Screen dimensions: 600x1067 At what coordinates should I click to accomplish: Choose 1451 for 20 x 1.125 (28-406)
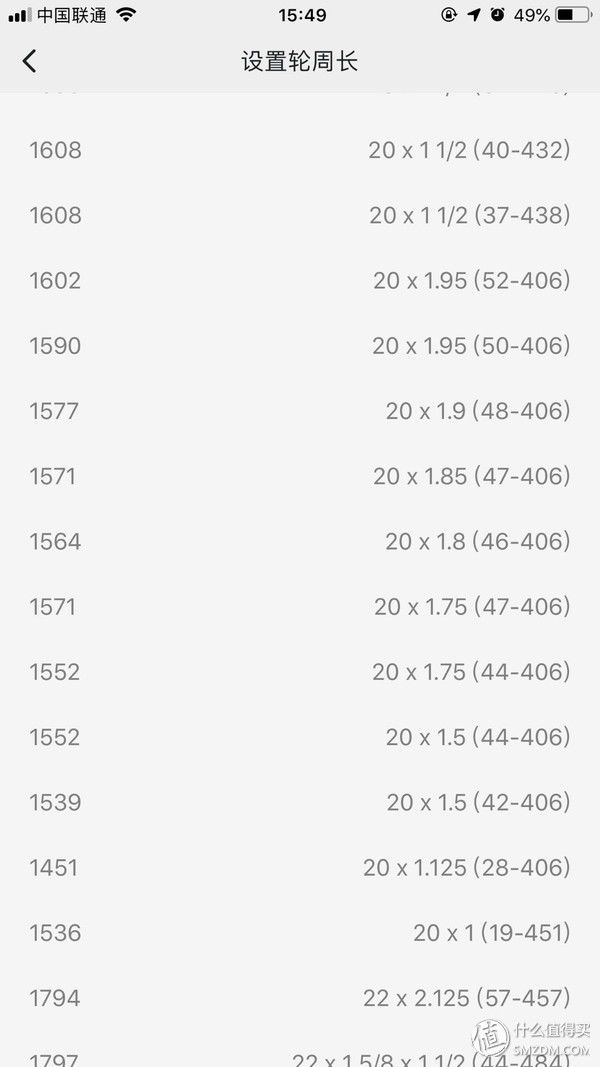(300, 867)
